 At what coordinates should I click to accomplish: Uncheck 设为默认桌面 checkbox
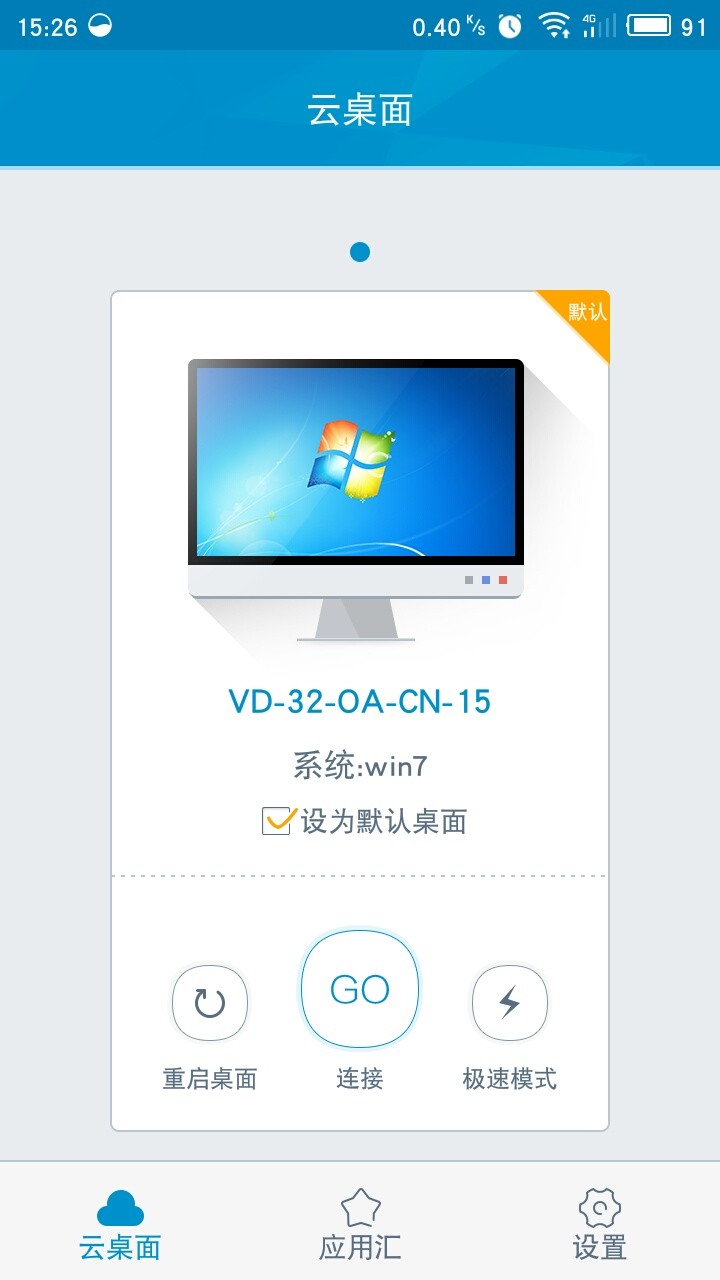point(276,821)
